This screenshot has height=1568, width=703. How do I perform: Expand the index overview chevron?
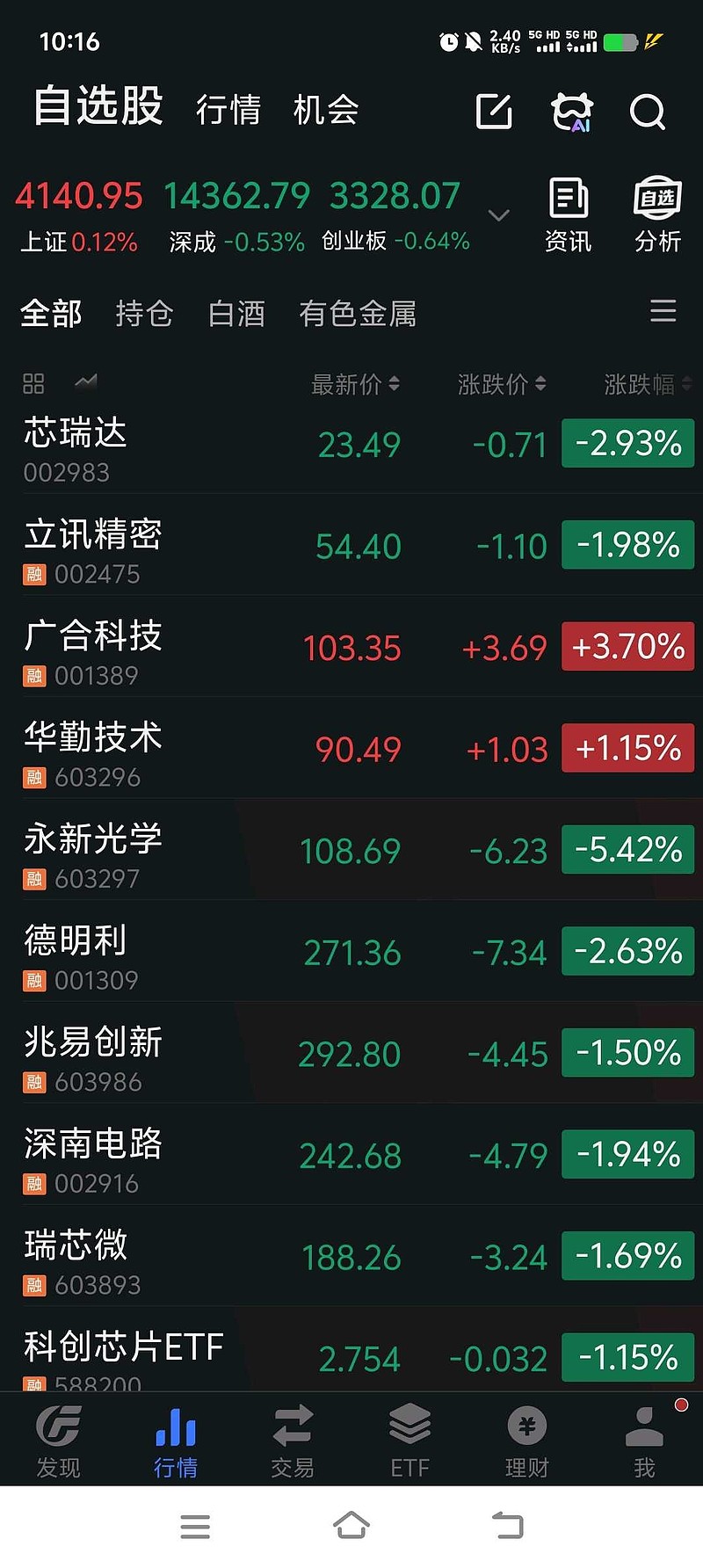[x=499, y=214]
